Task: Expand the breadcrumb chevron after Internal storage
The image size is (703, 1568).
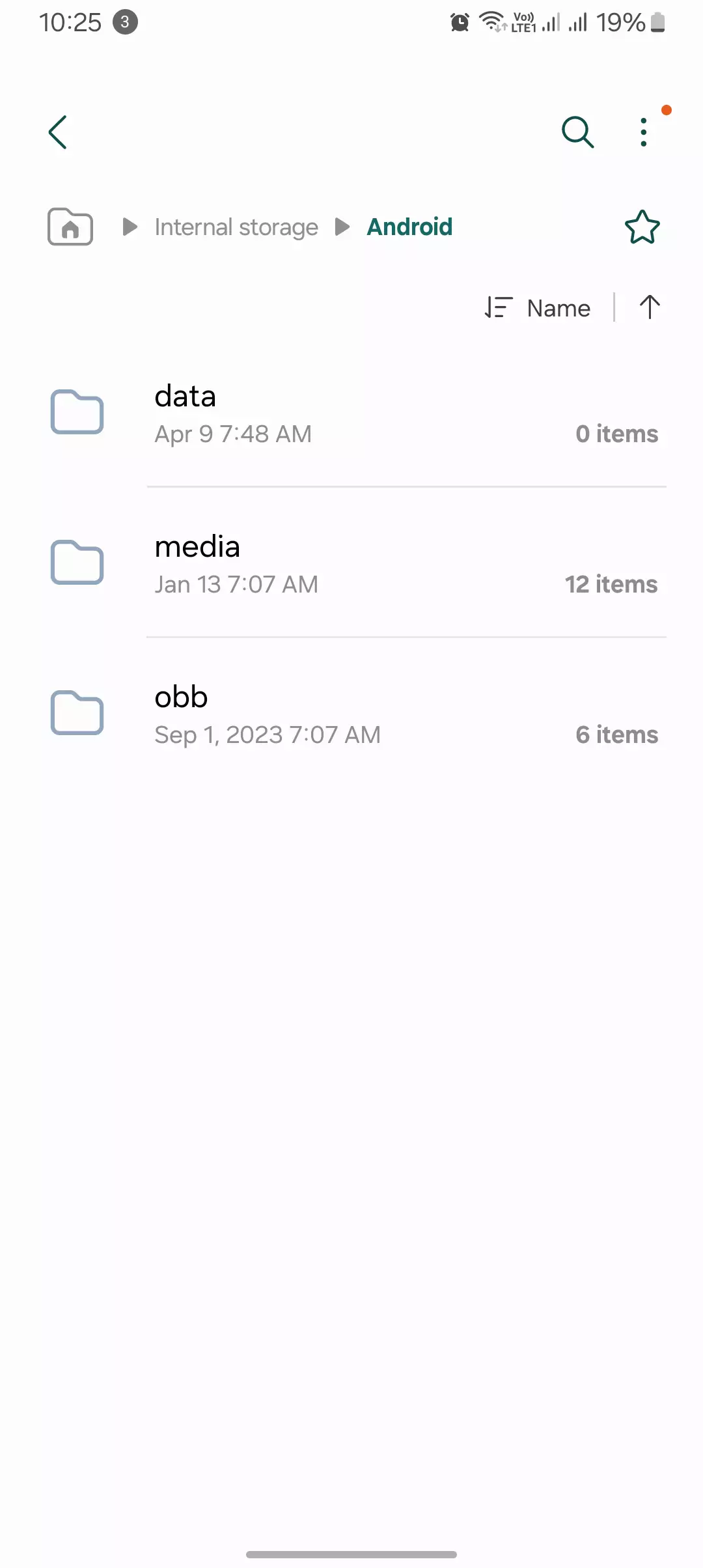Action: tap(343, 227)
